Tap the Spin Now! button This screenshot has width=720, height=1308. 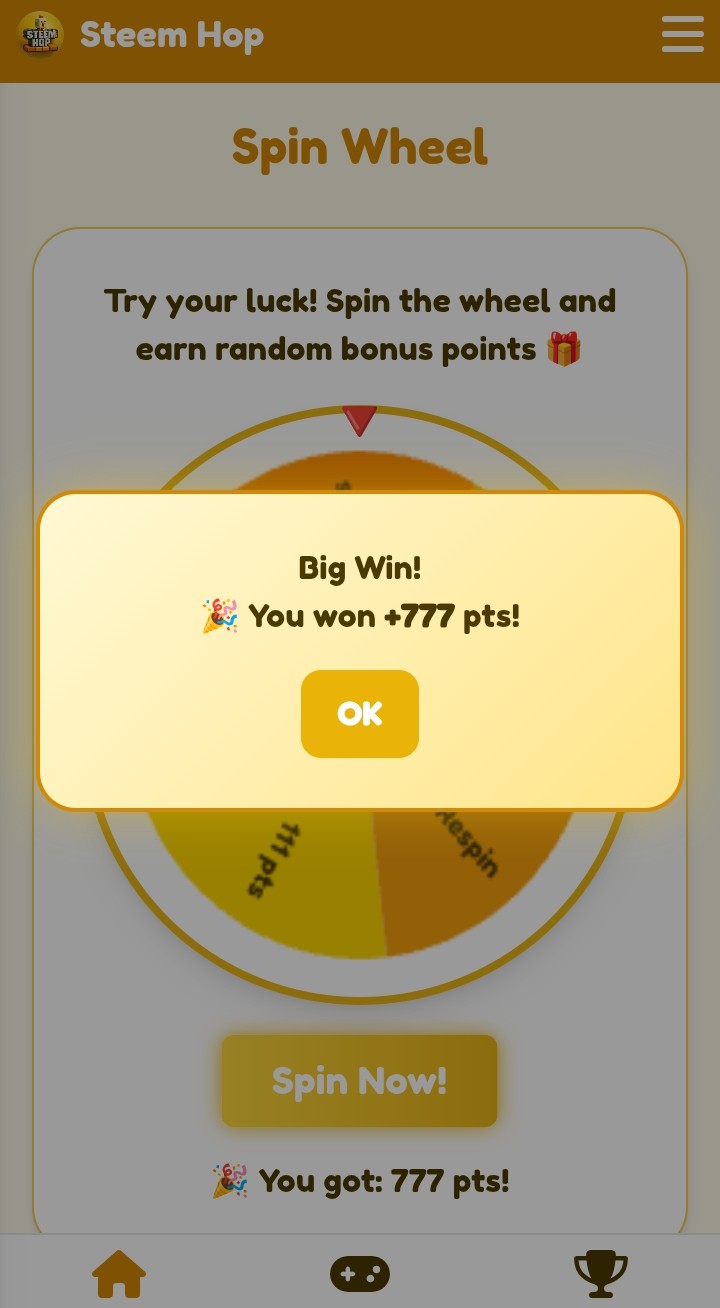click(x=359, y=1080)
